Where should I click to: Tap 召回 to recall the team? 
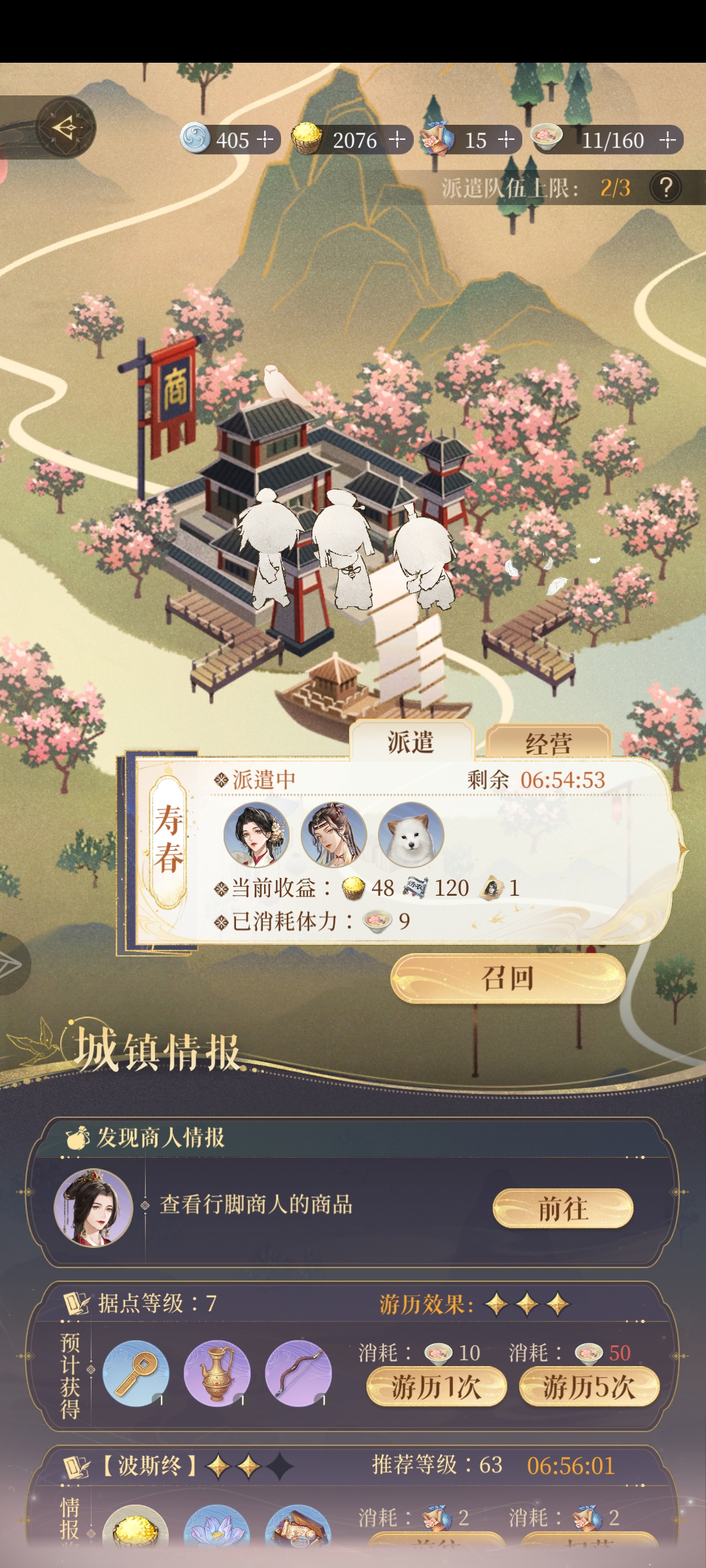508,978
